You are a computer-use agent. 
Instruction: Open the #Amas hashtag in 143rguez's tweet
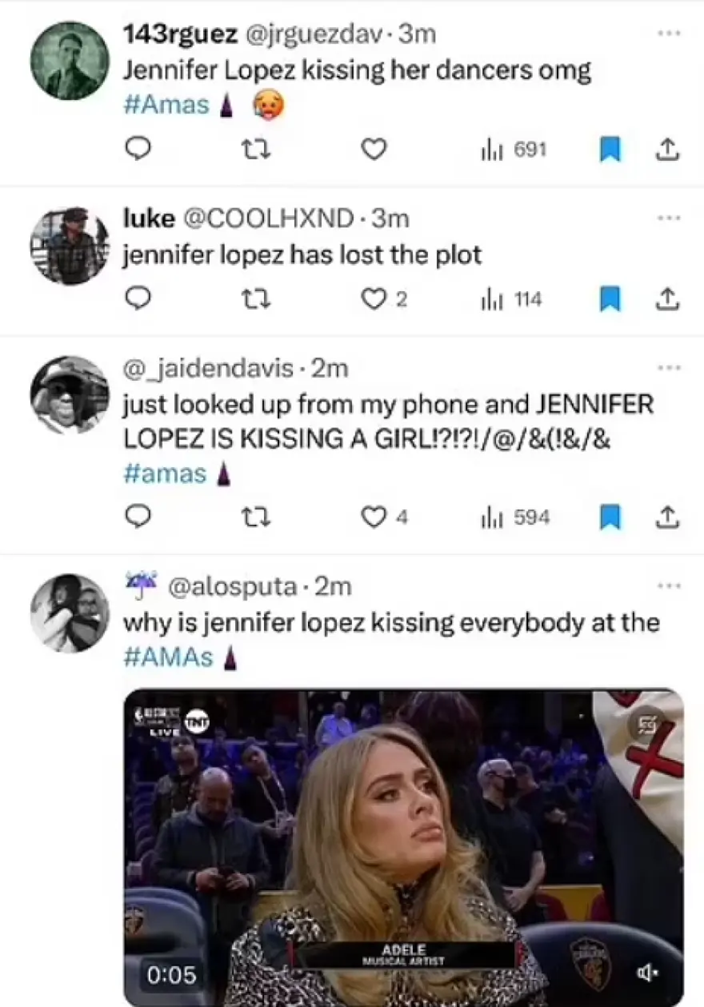click(166, 106)
